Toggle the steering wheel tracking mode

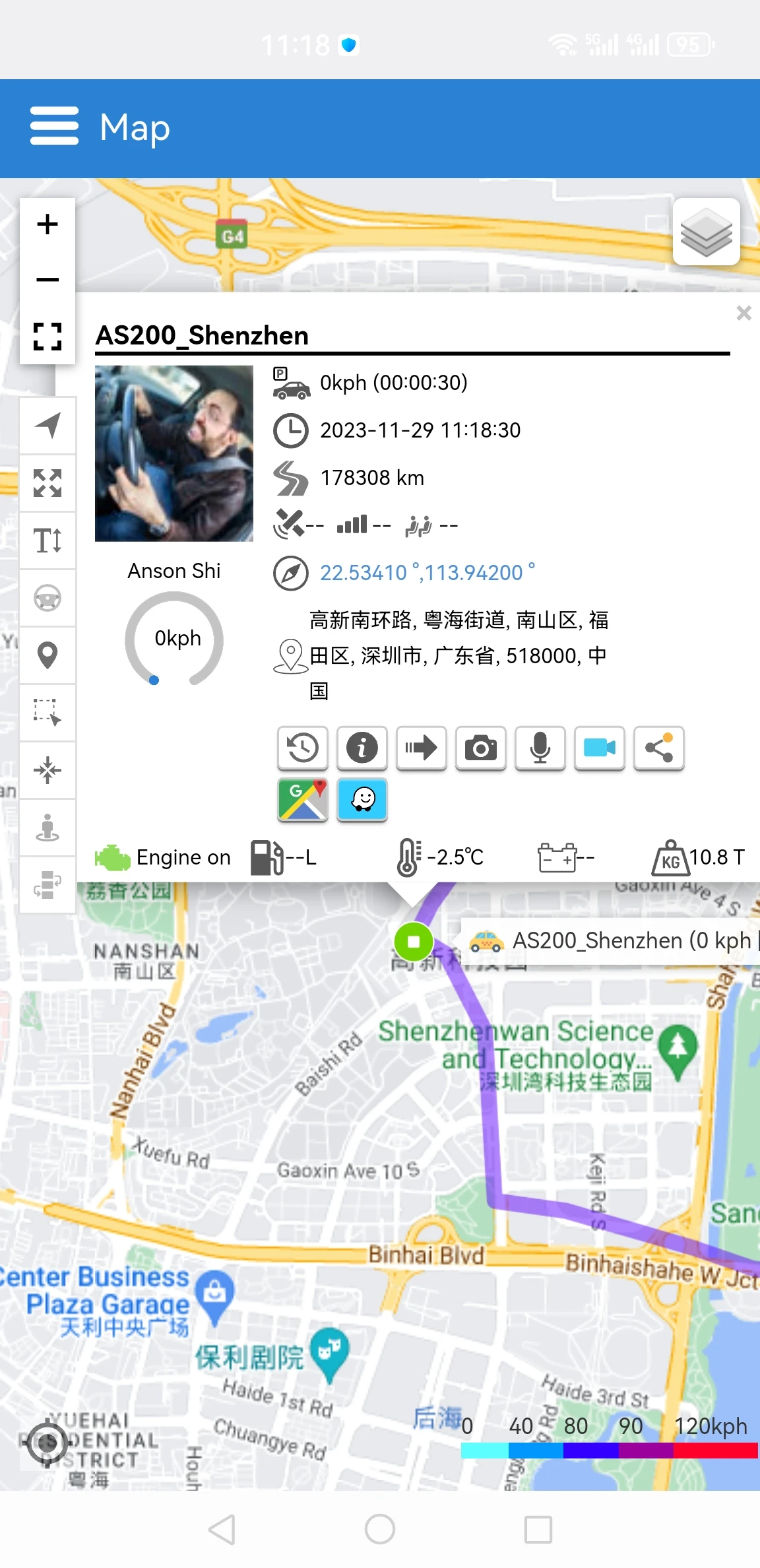pyautogui.click(x=47, y=598)
